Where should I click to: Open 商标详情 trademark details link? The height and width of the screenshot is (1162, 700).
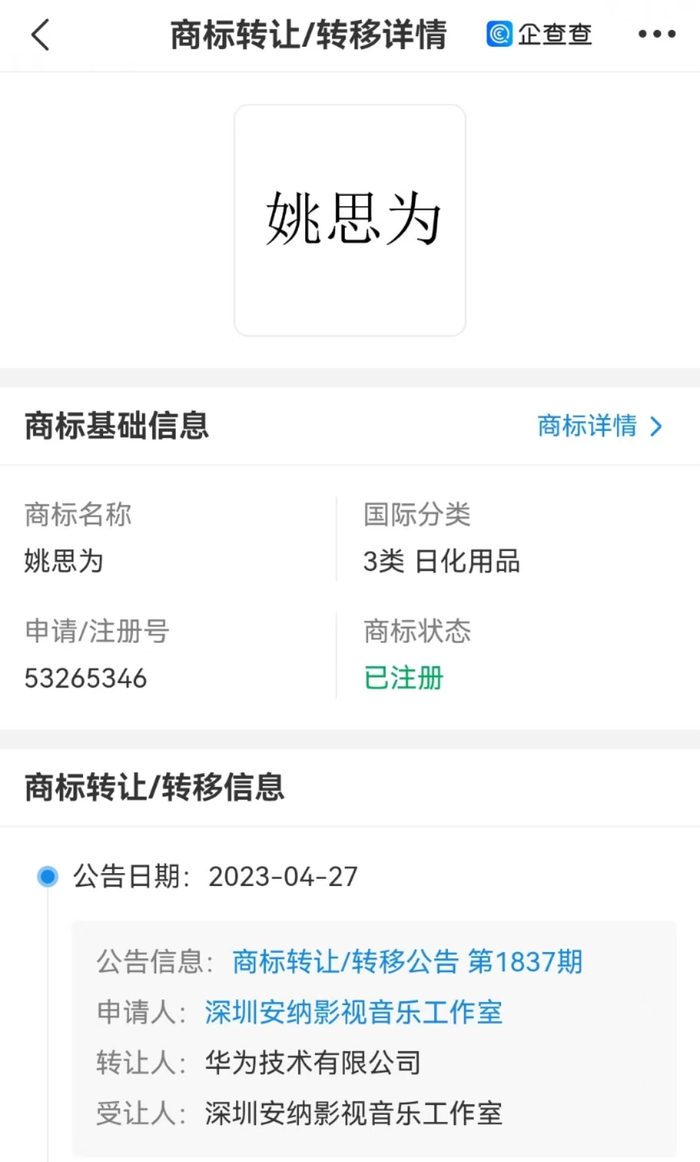tap(600, 426)
